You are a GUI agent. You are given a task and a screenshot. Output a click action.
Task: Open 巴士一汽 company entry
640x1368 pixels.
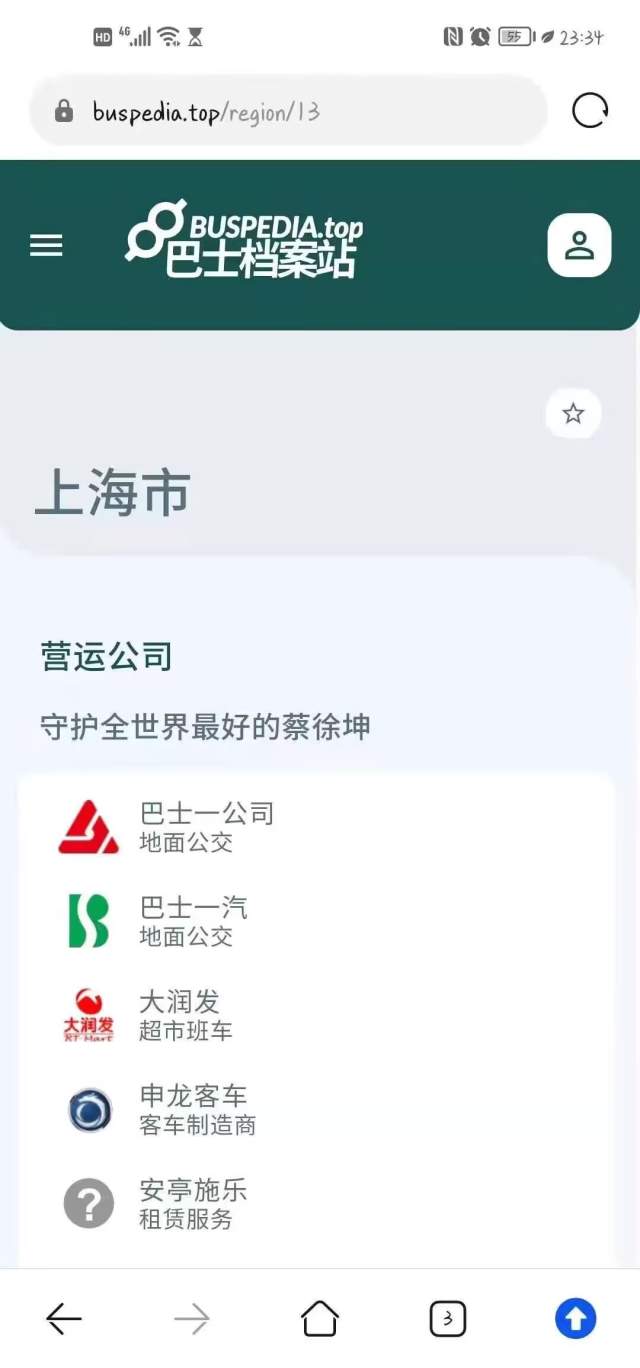[x=193, y=920]
